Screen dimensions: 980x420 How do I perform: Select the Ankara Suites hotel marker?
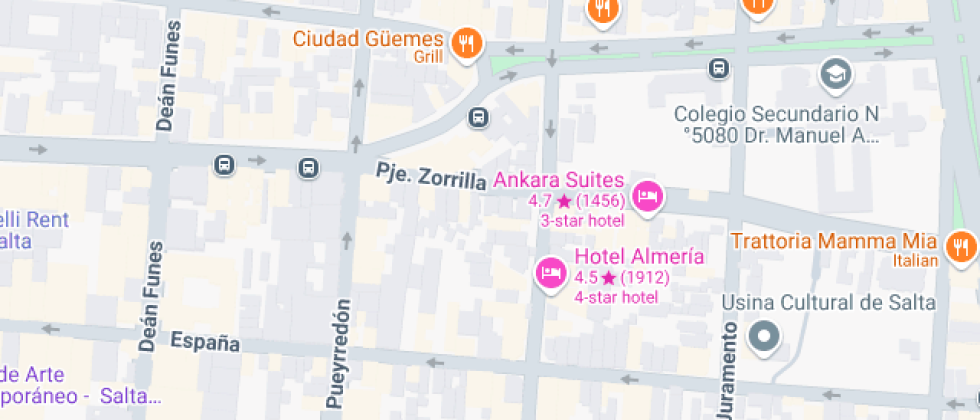[648, 194]
